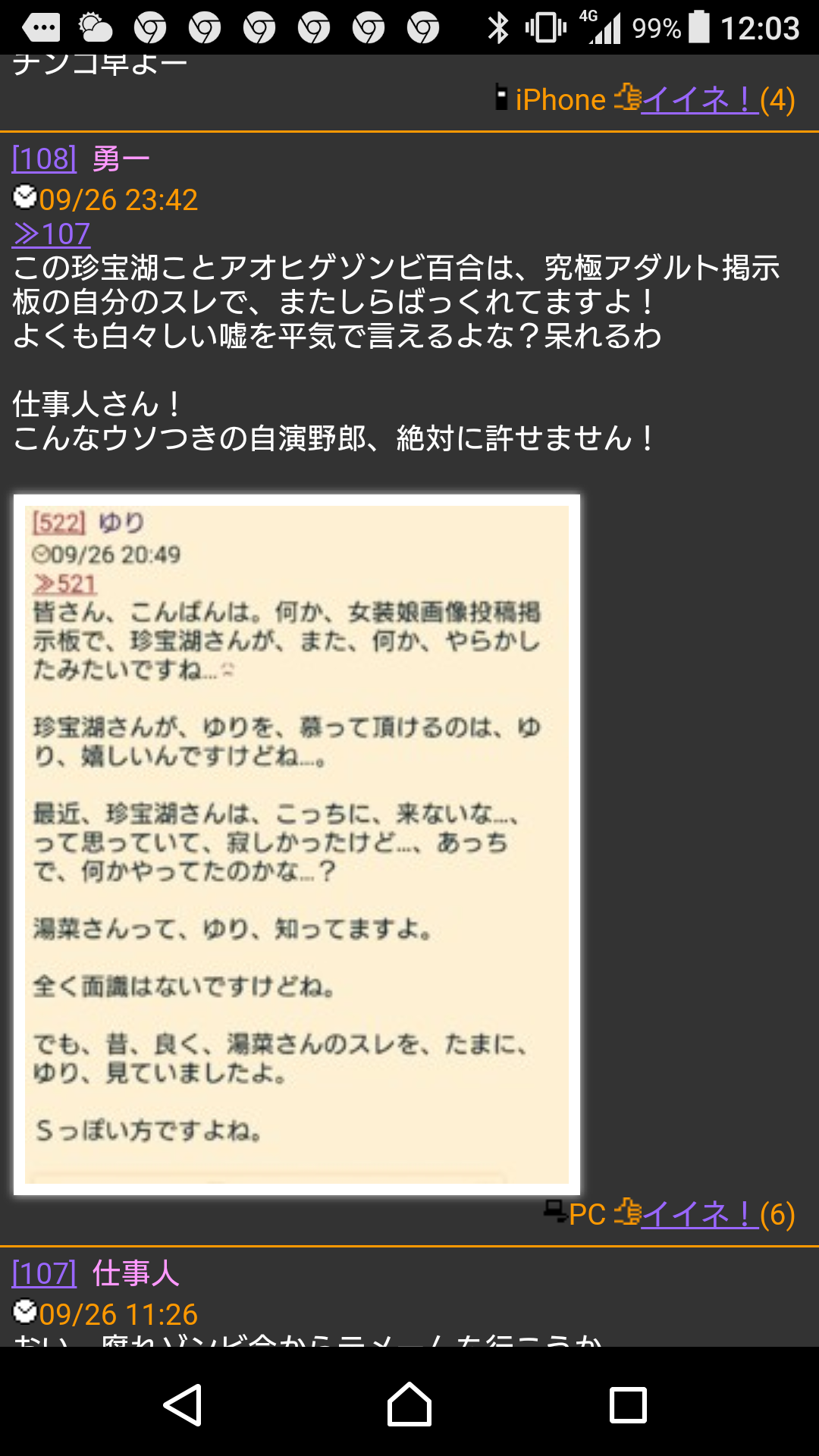Follow the >>107 reply reference link
The width and height of the screenshot is (819, 1456).
click(52, 234)
